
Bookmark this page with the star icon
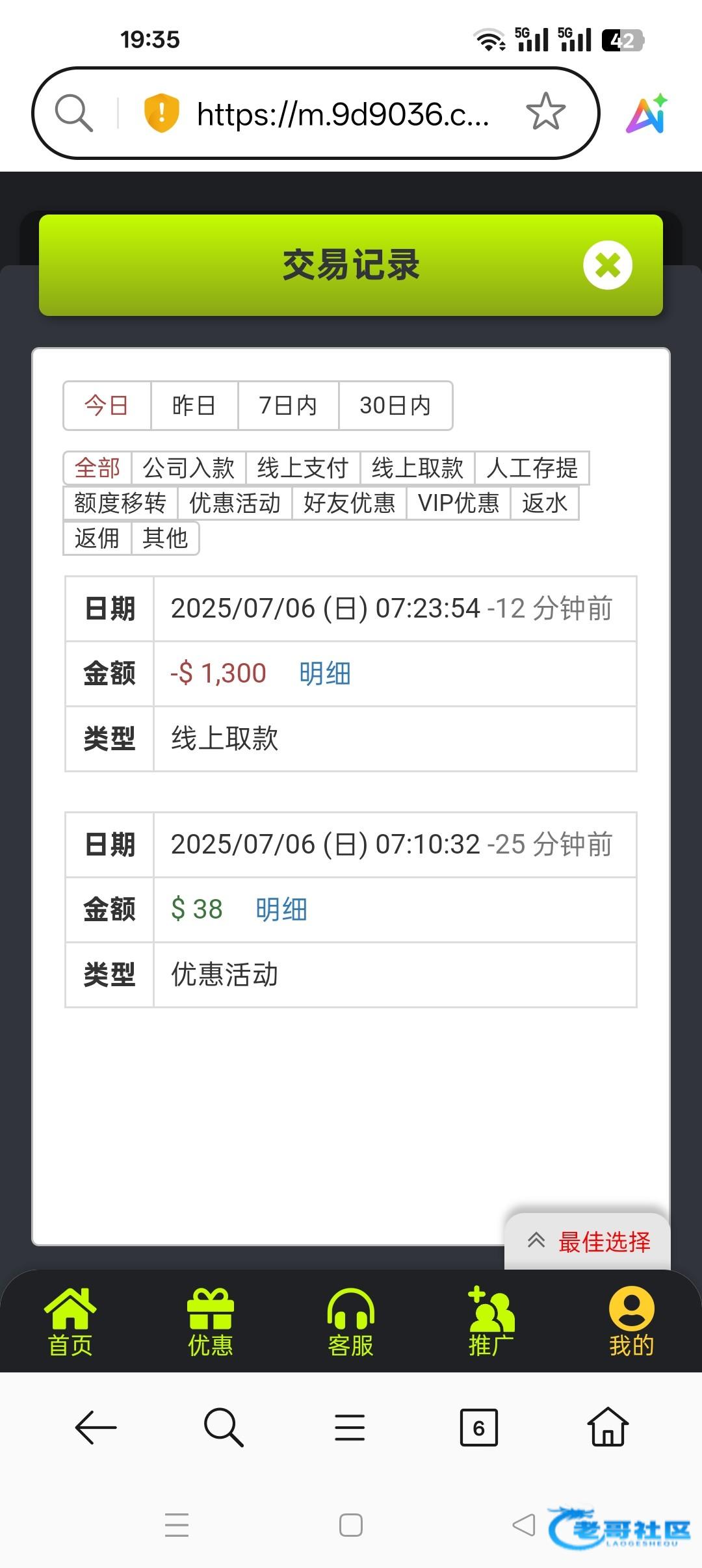[x=545, y=112]
